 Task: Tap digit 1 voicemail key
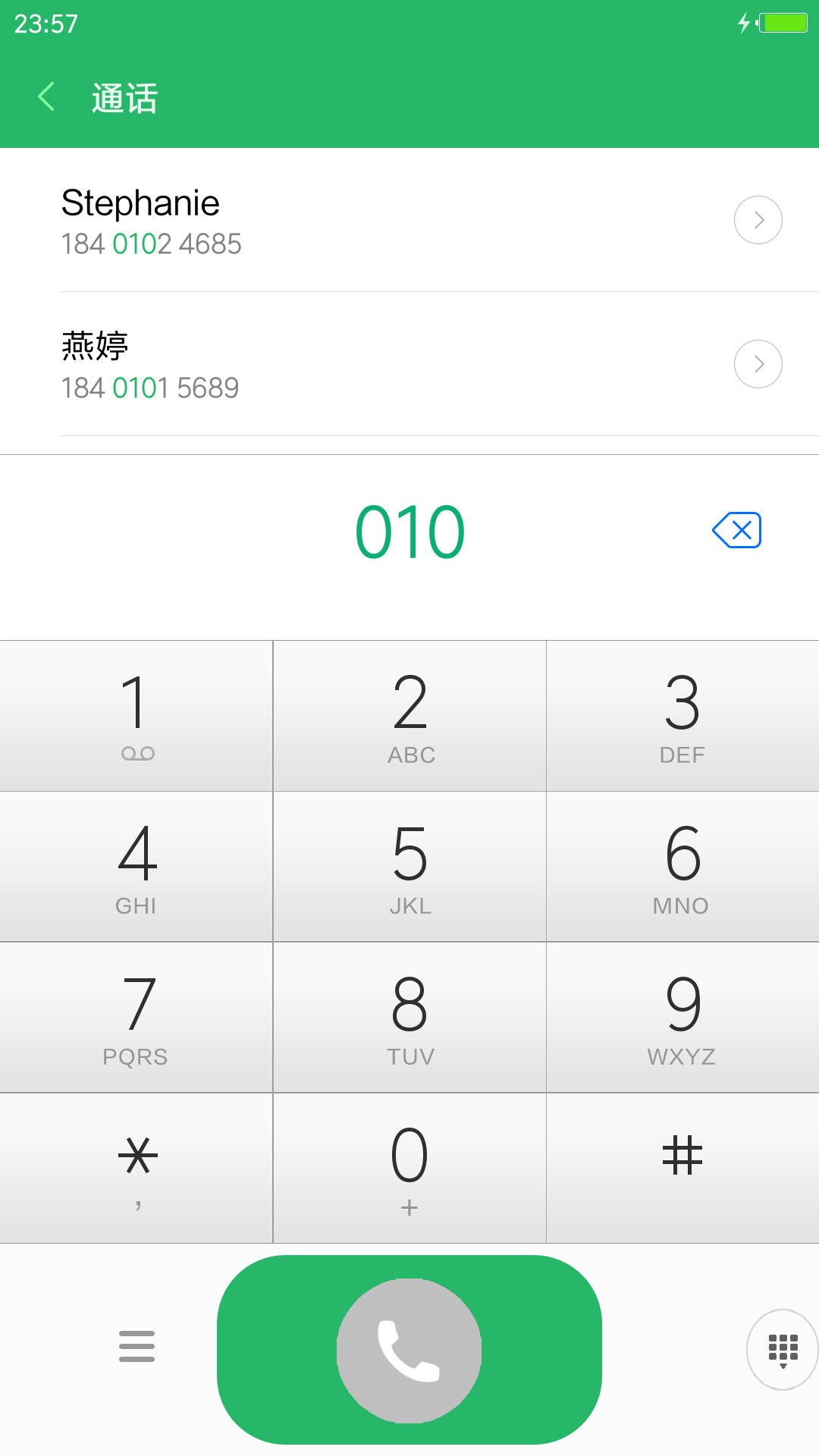[136, 716]
